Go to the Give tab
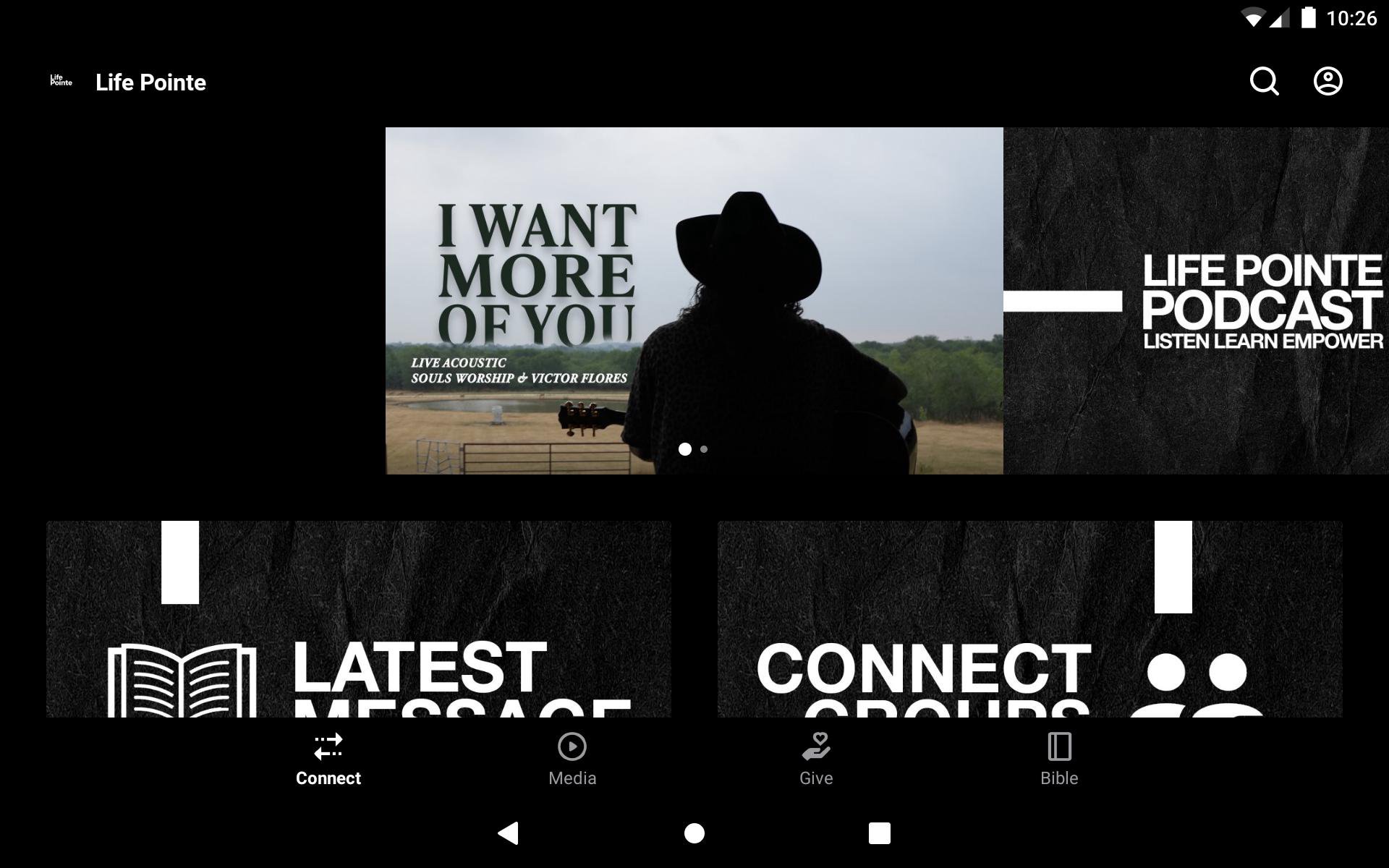This screenshot has width=1389, height=868. point(816,759)
